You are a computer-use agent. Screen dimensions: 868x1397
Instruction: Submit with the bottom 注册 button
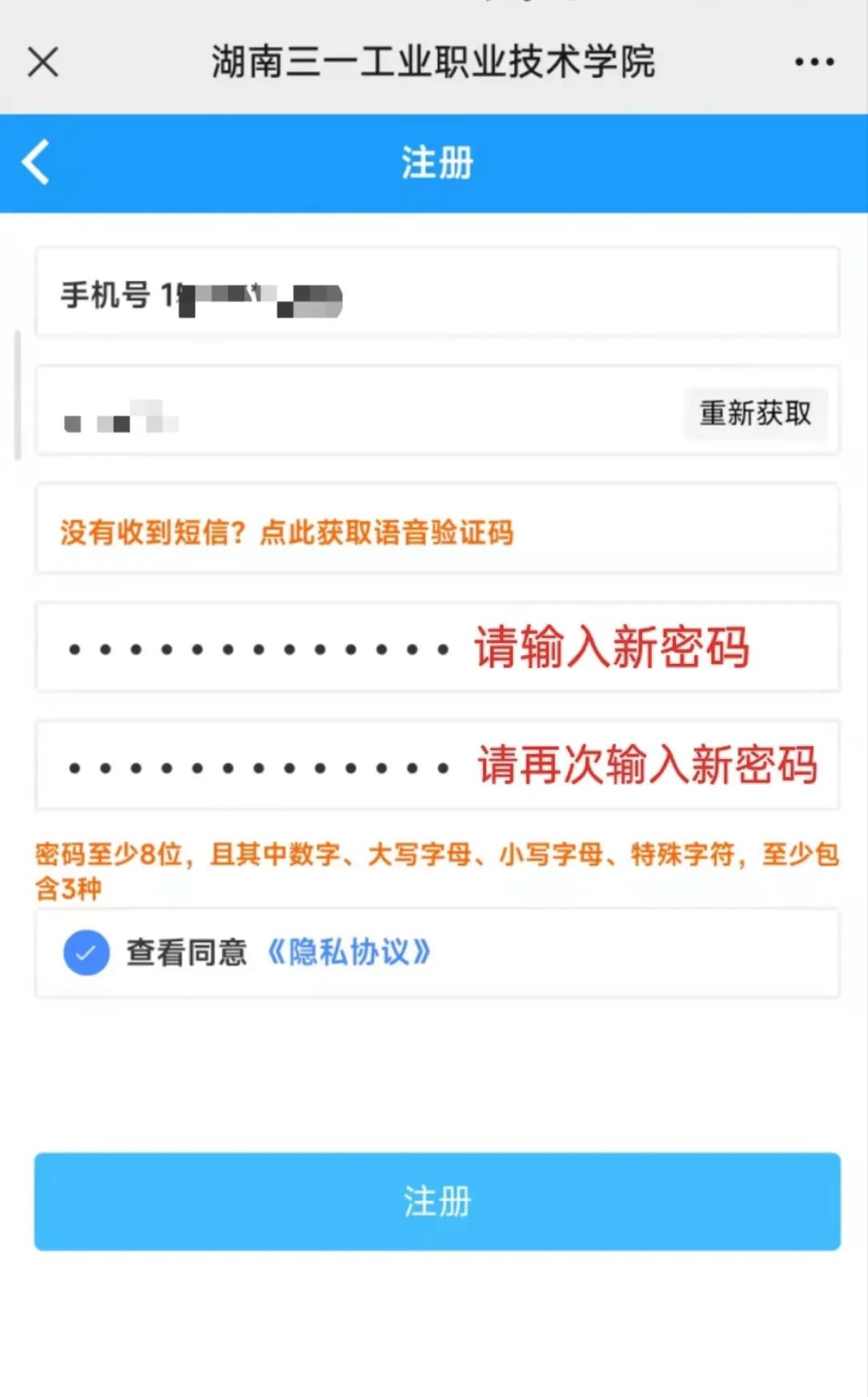[437, 1201]
